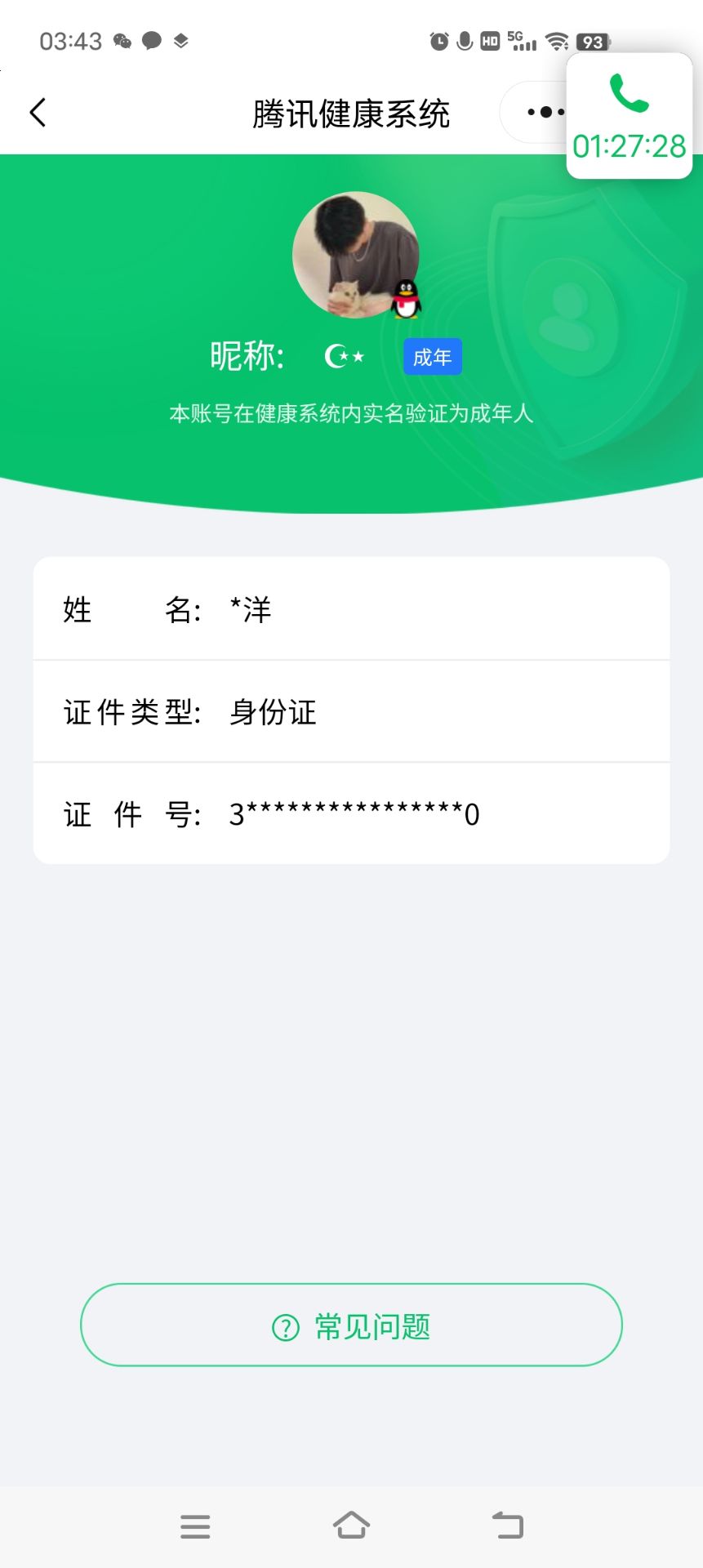The width and height of the screenshot is (703, 1568).
Task: Tap the system home button
Action: (x=351, y=1526)
